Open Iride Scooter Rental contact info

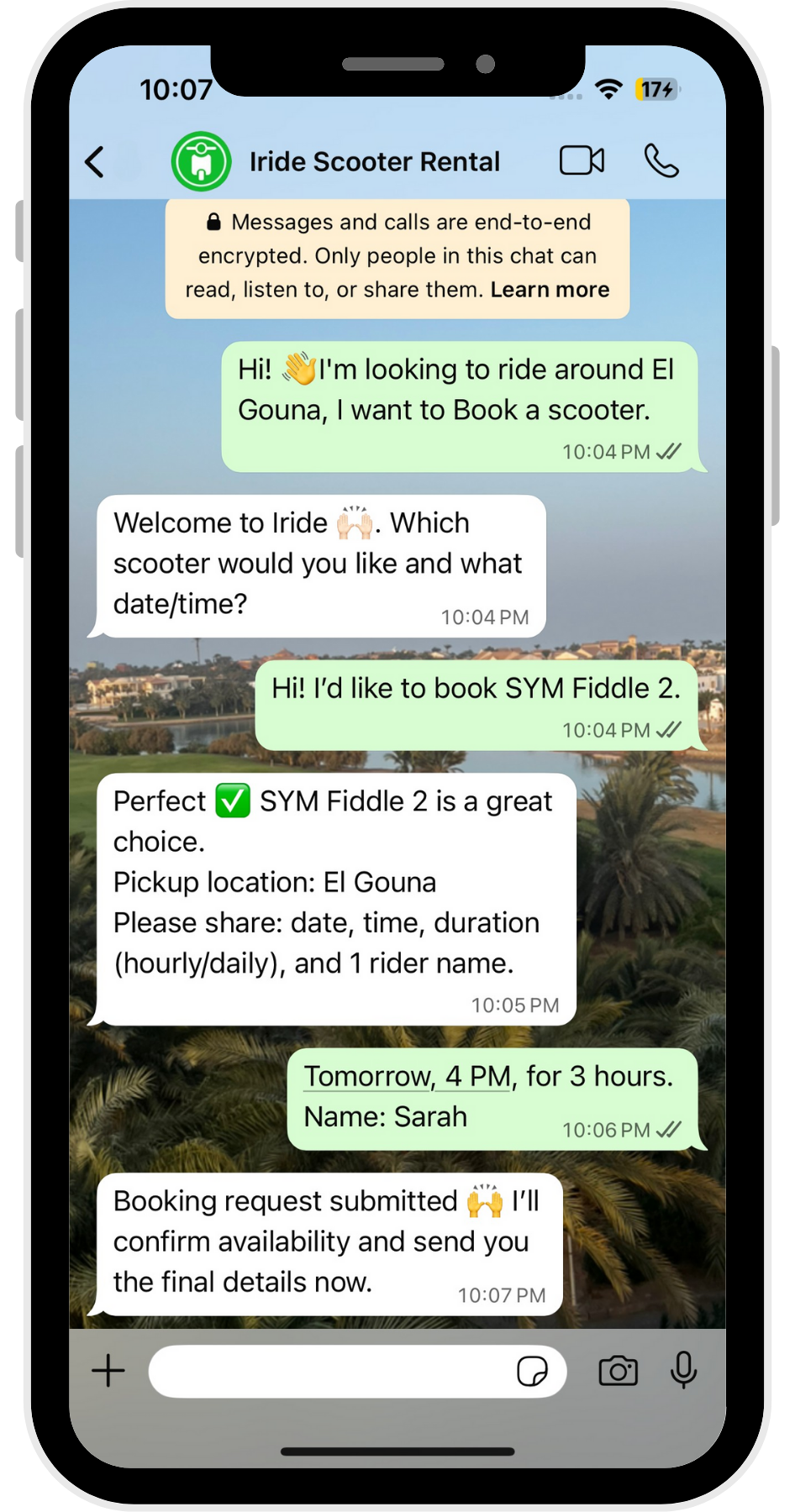374,161
